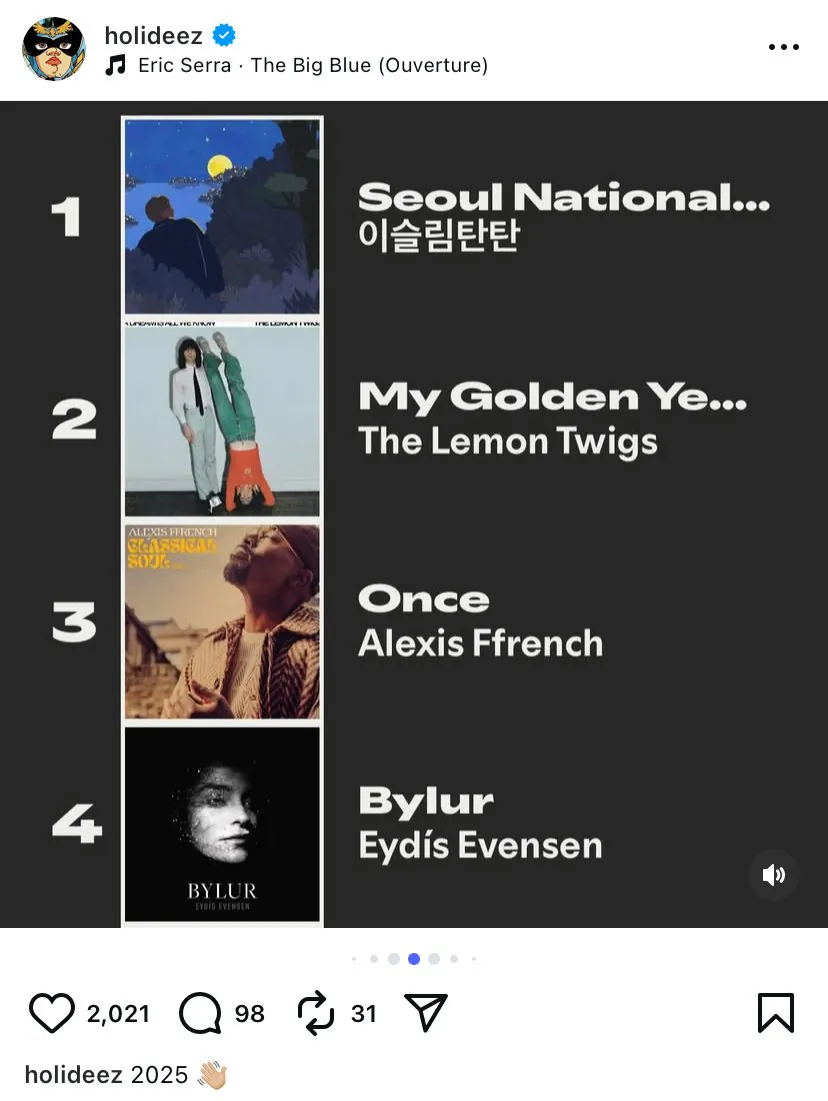Open the holideez username link
This screenshot has height=1101, width=828.
click(153, 36)
